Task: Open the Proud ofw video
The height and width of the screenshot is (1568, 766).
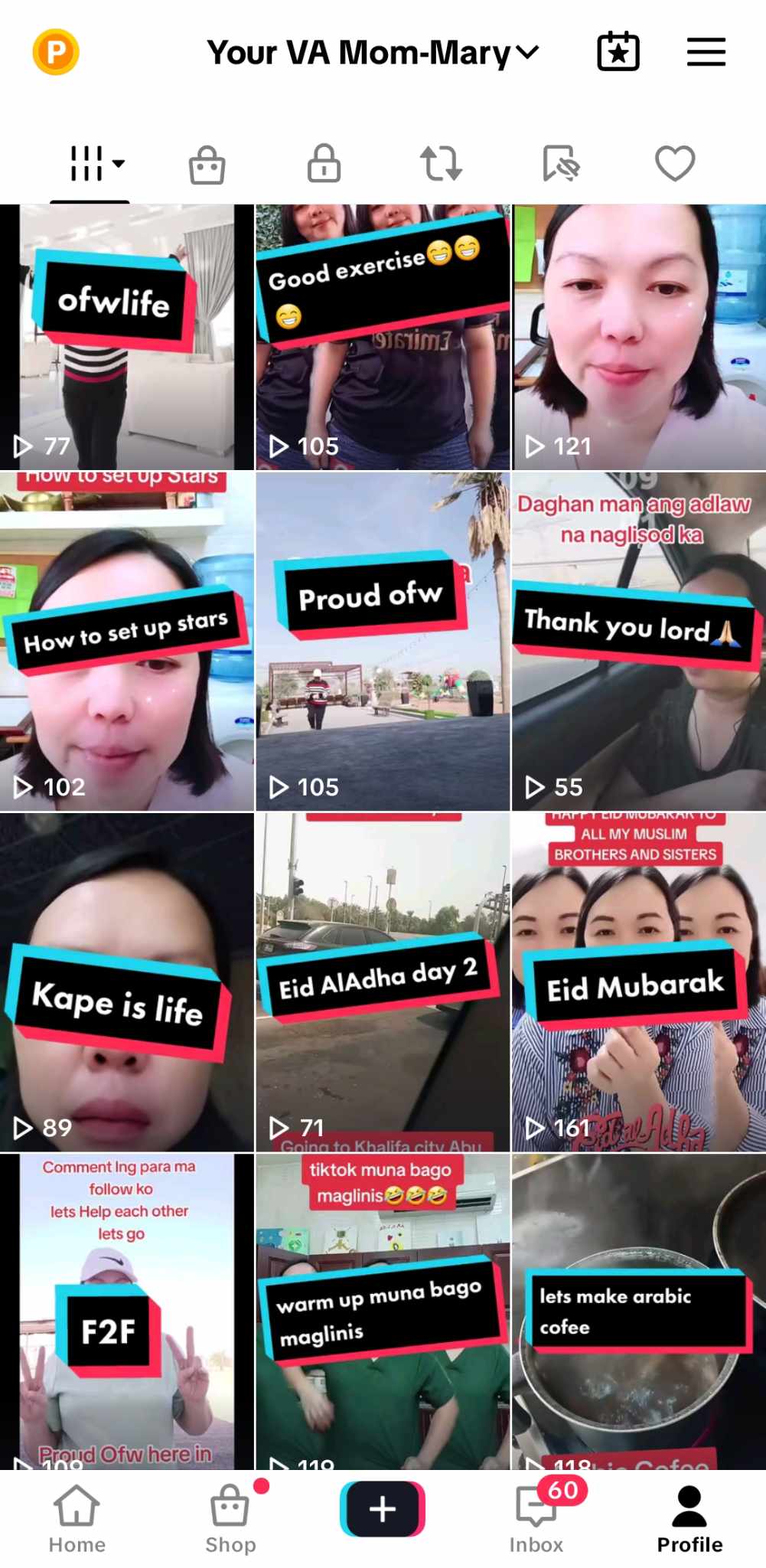Action: (383, 642)
